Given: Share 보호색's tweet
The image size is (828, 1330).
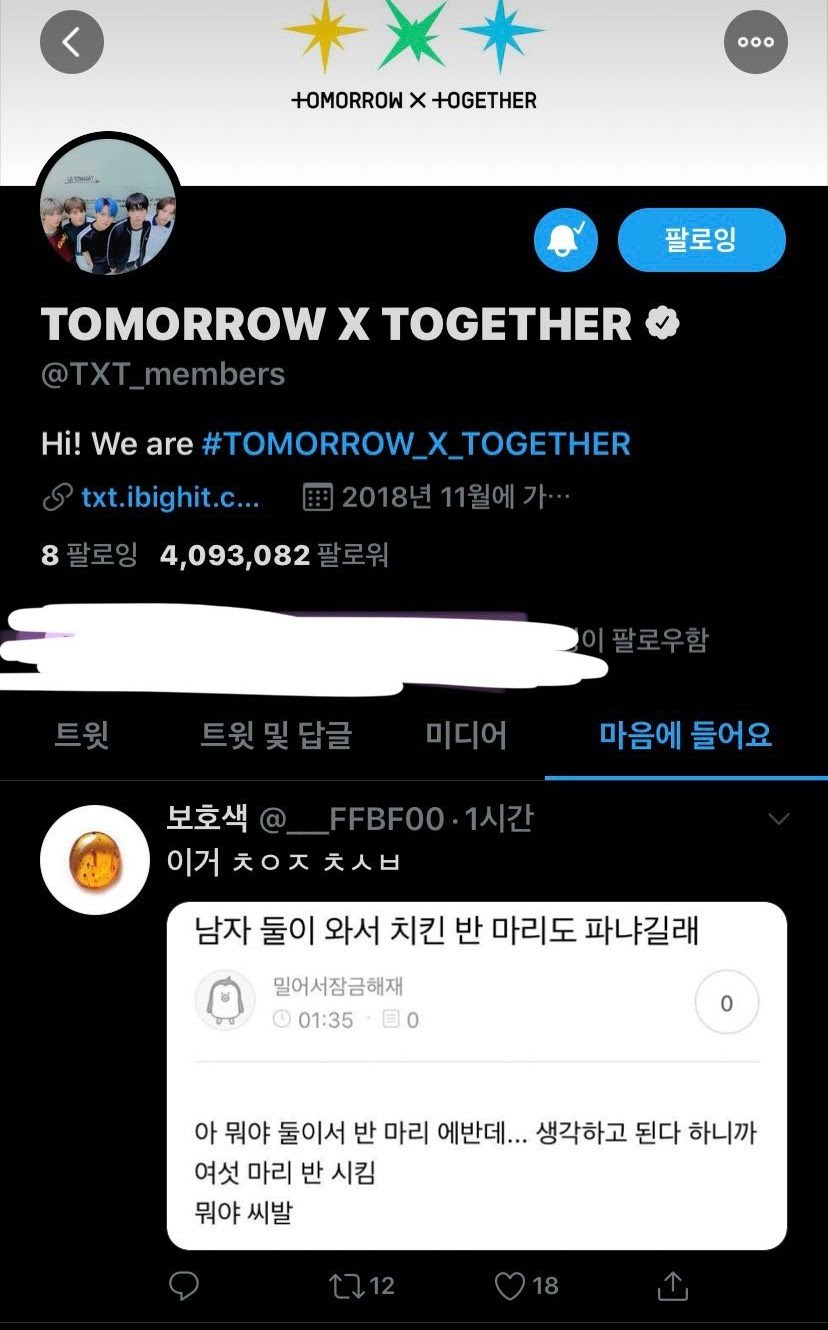Looking at the screenshot, I should pyautogui.click(x=675, y=1286).
